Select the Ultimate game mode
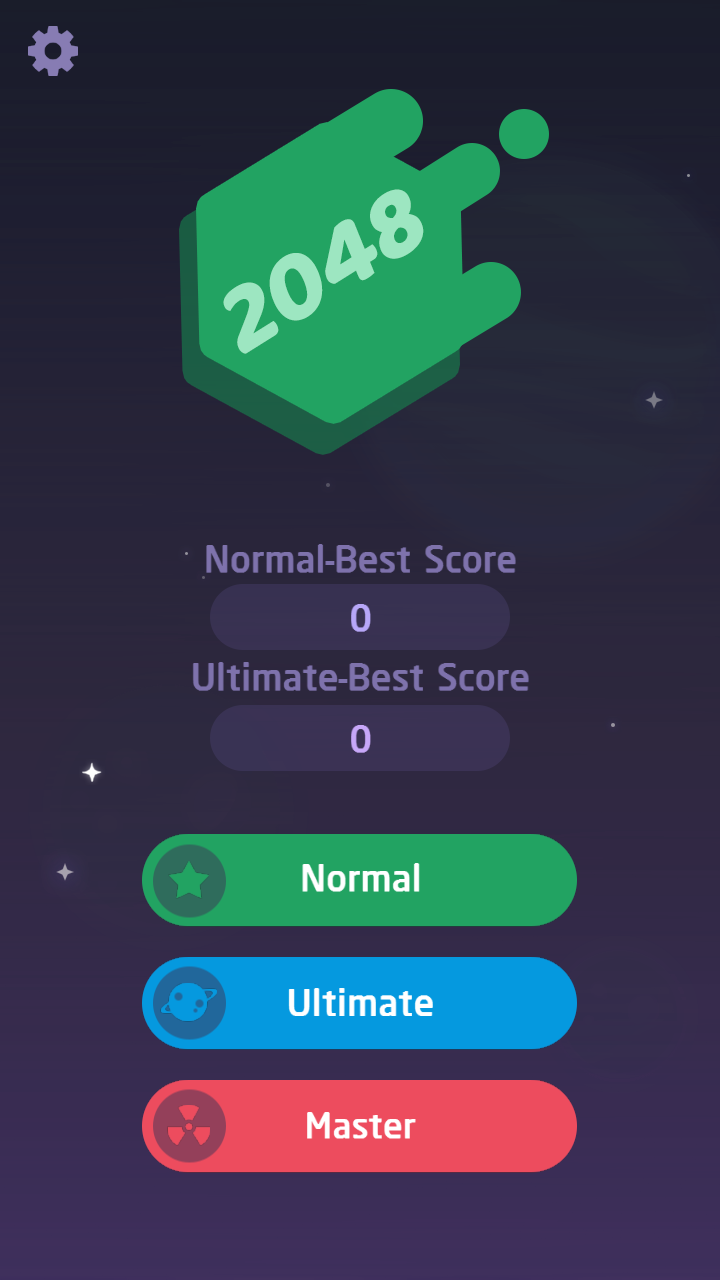This screenshot has height=1280, width=720. click(360, 1003)
